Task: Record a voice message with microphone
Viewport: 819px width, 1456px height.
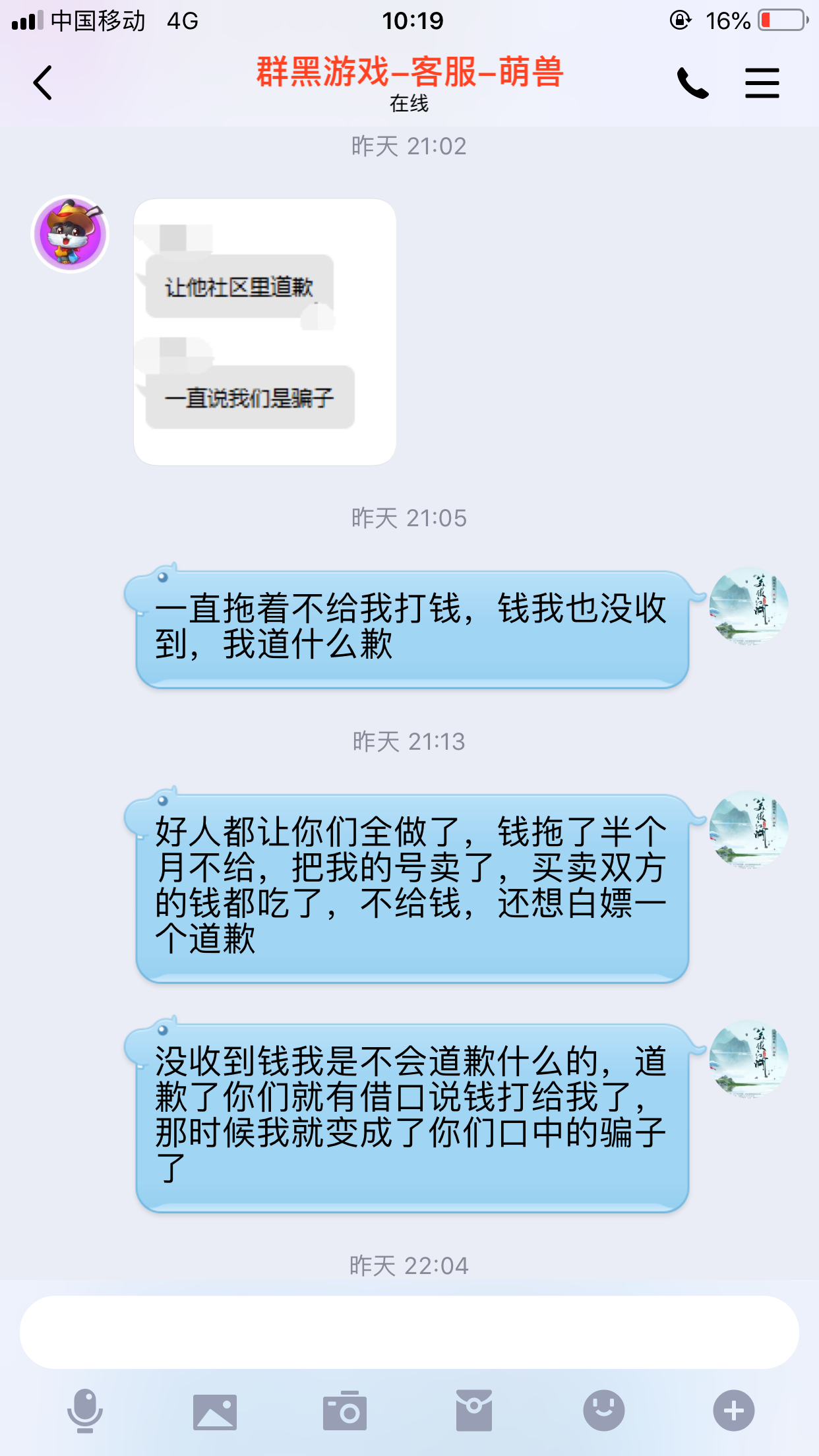Action: (x=85, y=1411)
